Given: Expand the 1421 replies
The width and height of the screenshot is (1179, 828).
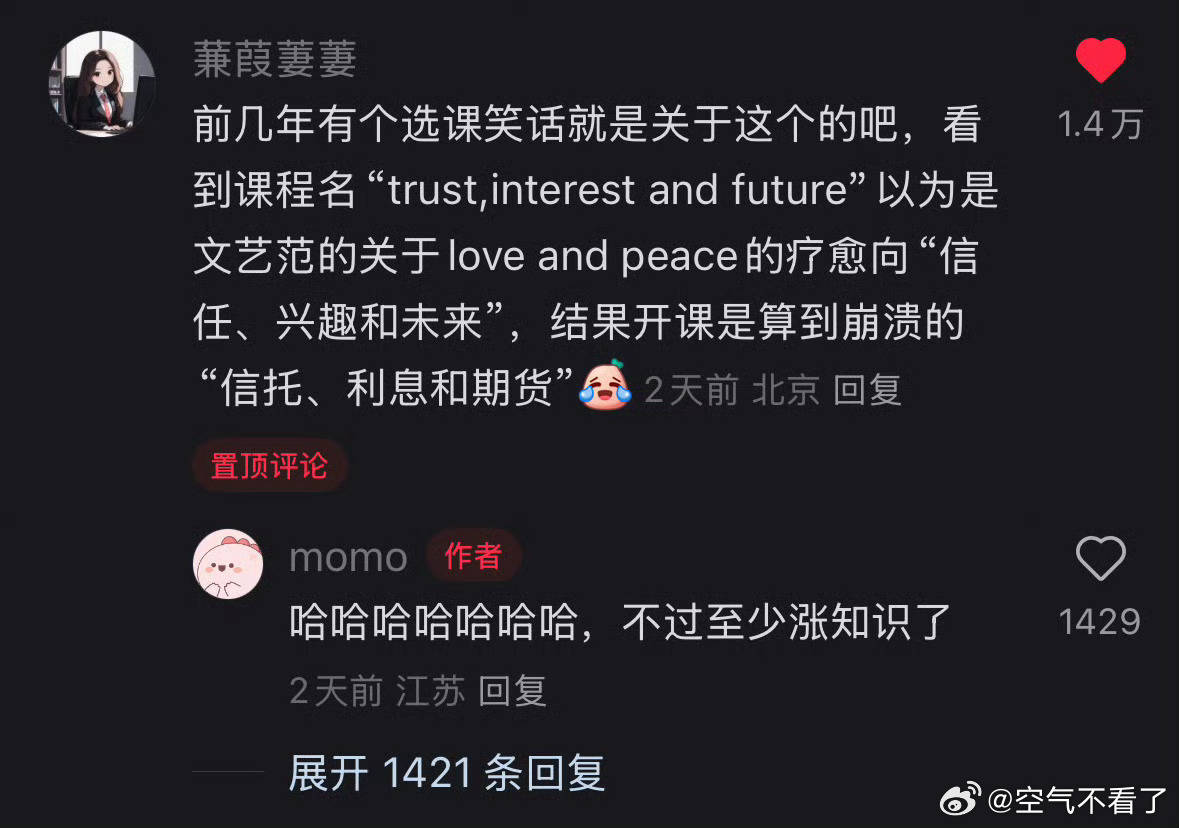Looking at the screenshot, I should [x=446, y=773].
